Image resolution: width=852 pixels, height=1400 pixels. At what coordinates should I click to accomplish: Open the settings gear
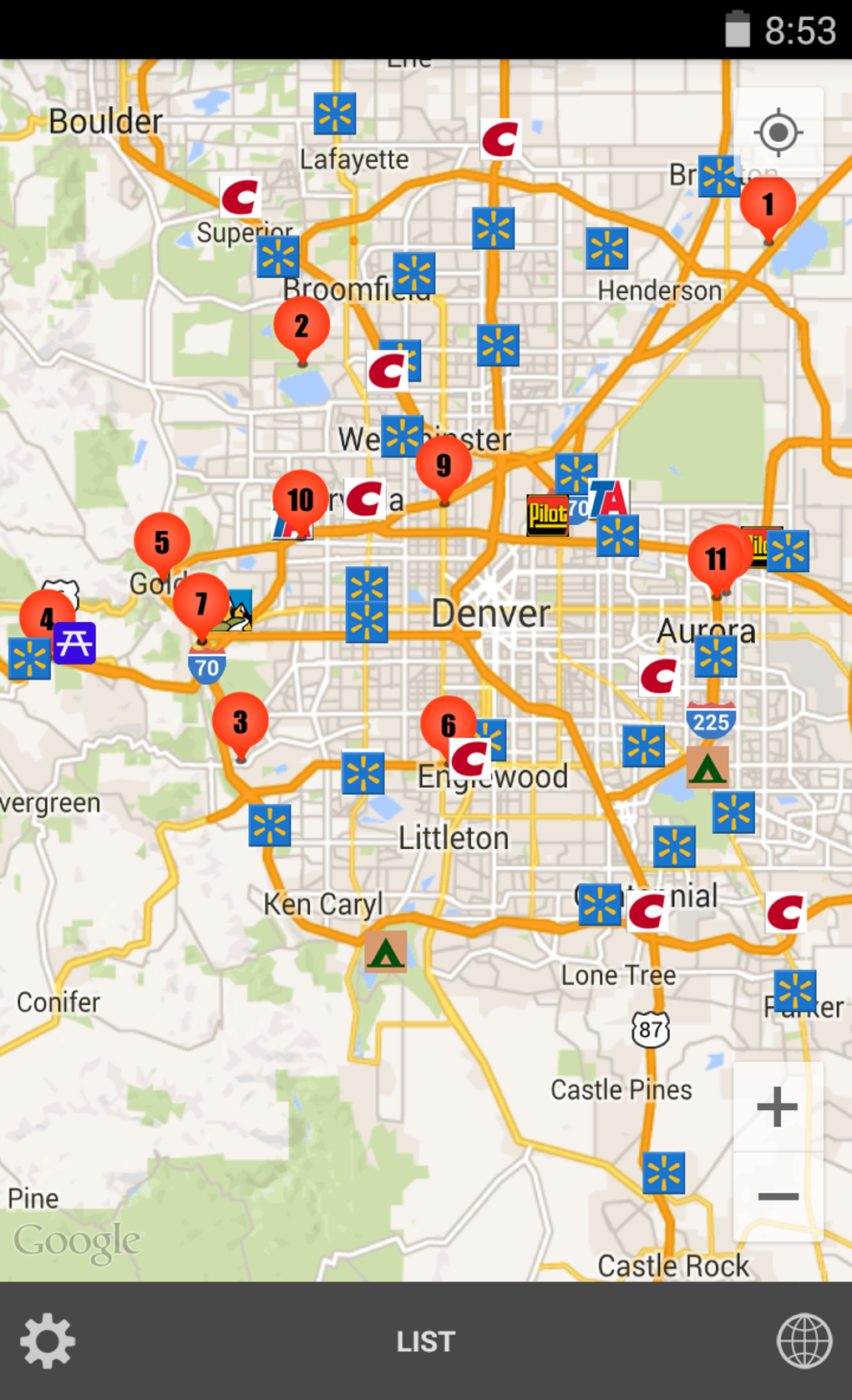48,1341
